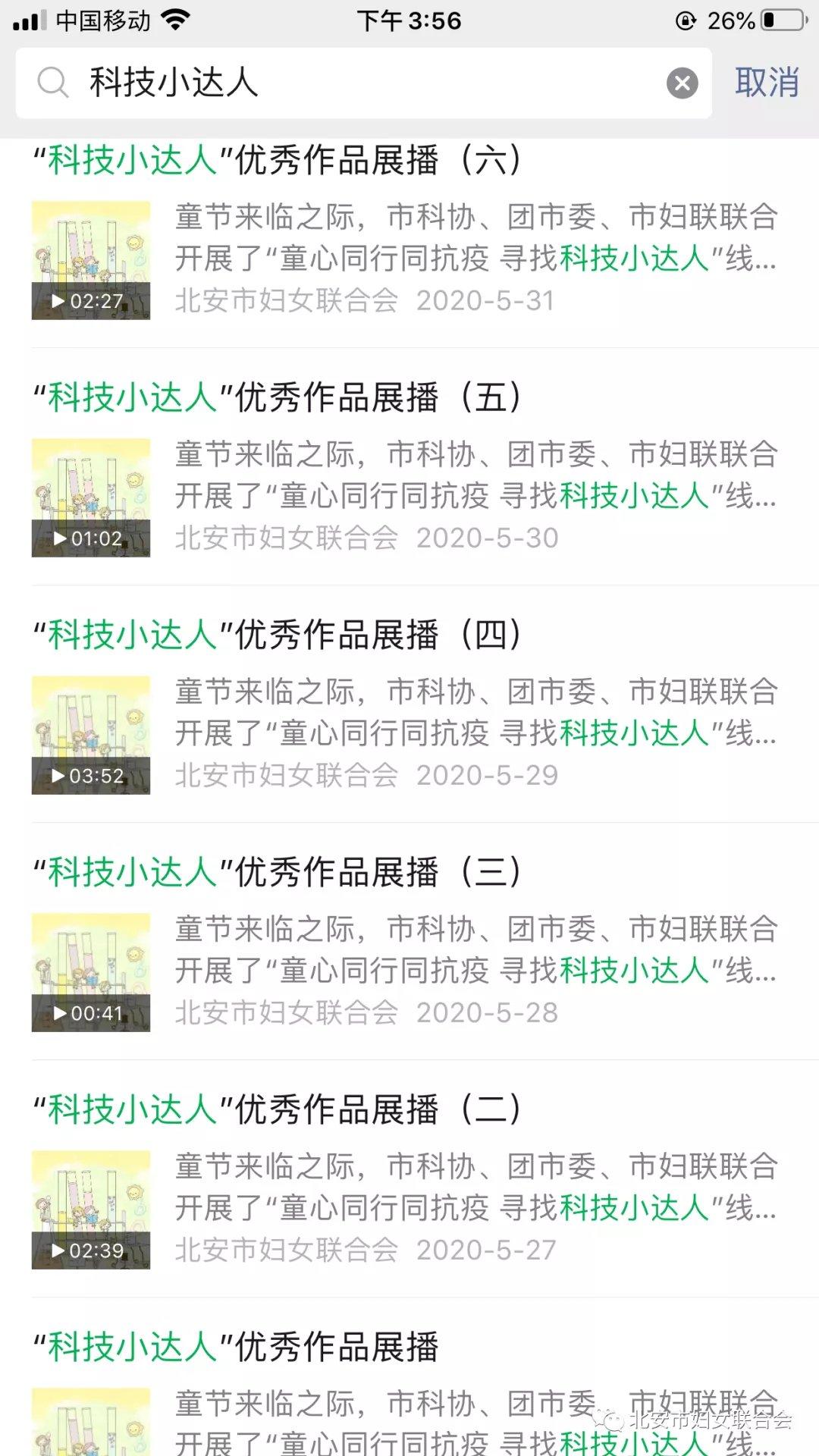Tap 取消 to cancel the search

pyautogui.click(x=766, y=83)
